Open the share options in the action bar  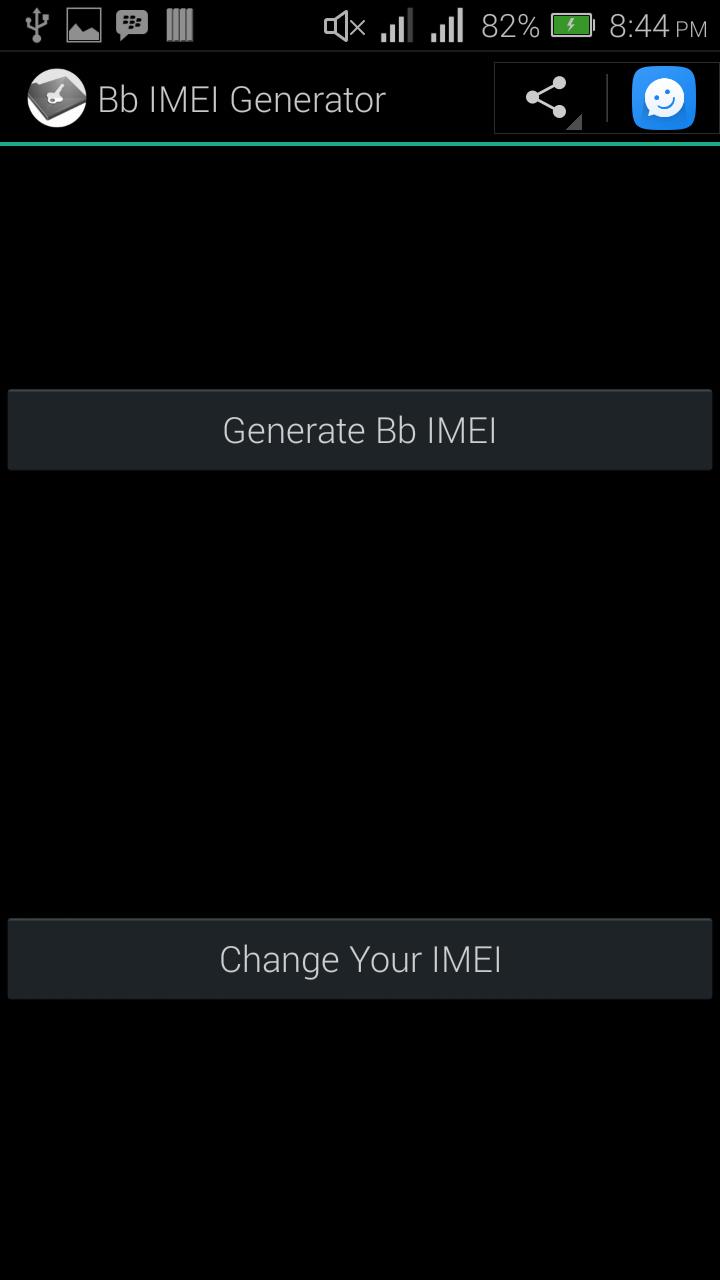click(x=548, y=97)
